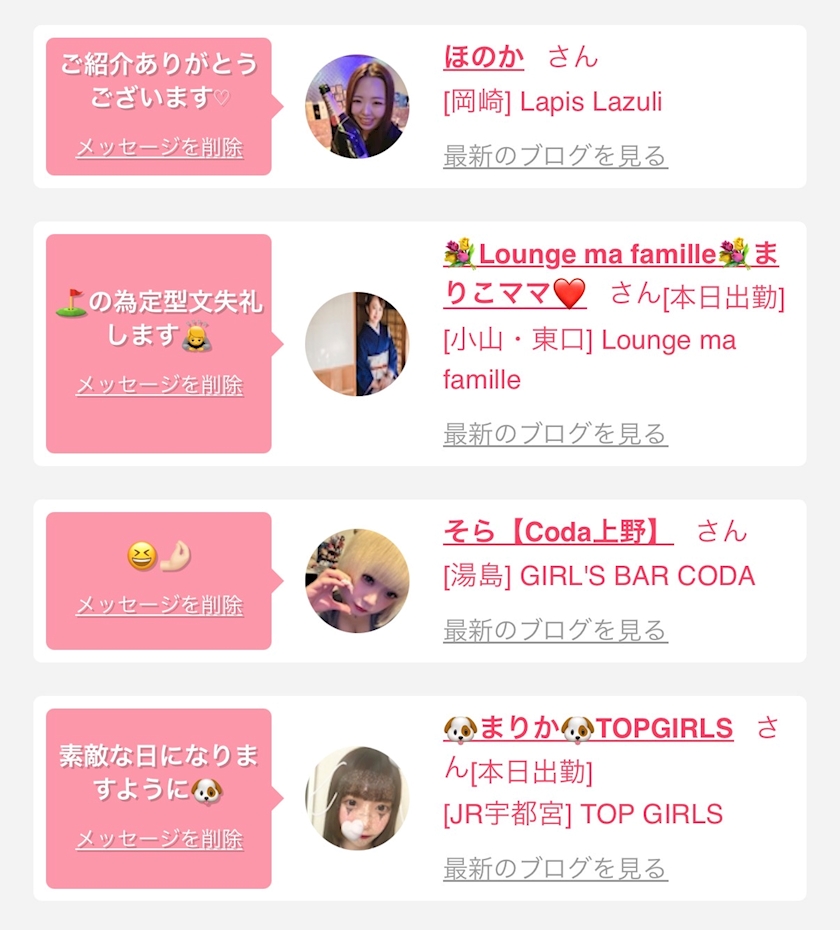Image resolution: width=840 pixels, height=930 pixels.
Task: Tap そら's profile photo
Action: 357,581
